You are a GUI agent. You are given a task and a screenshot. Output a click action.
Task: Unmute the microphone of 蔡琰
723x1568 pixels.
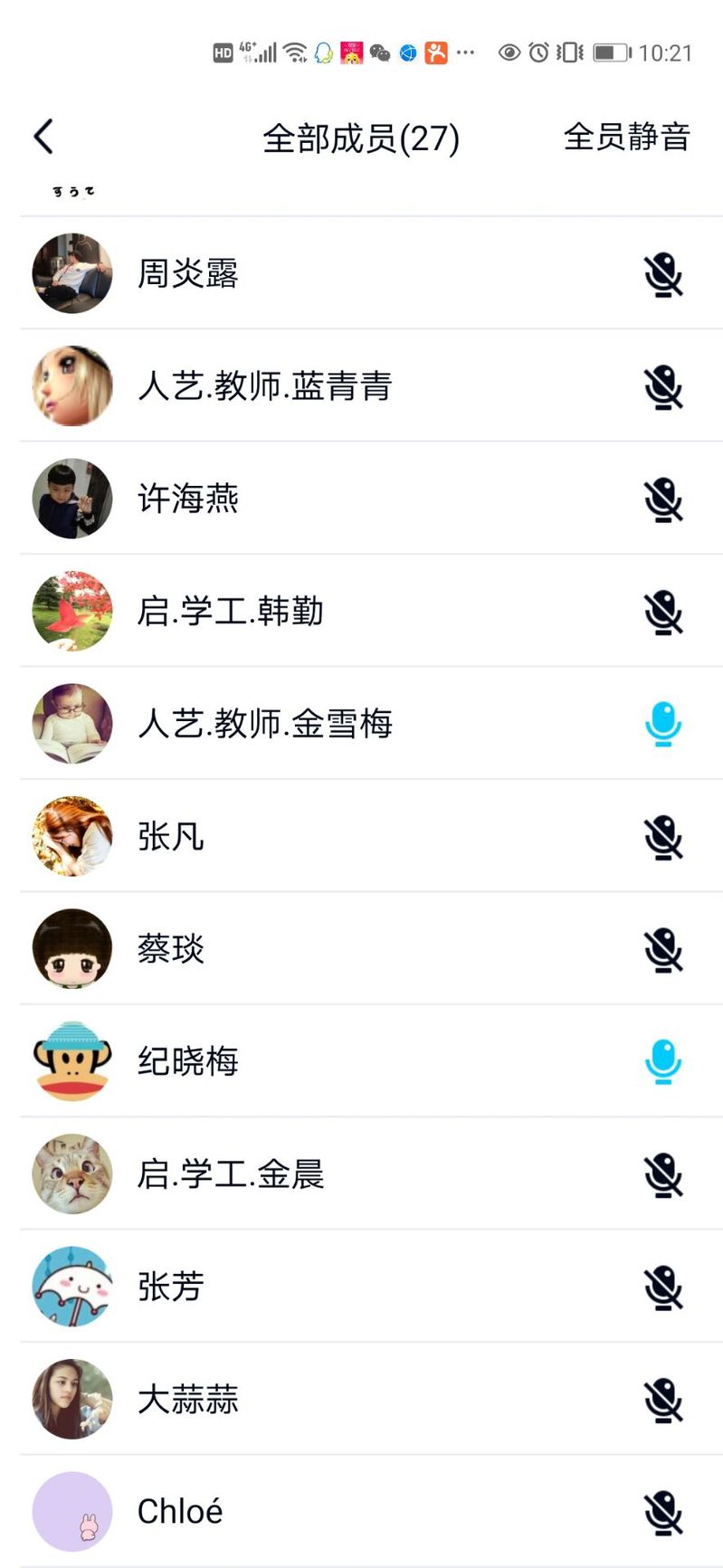(662, 950)
